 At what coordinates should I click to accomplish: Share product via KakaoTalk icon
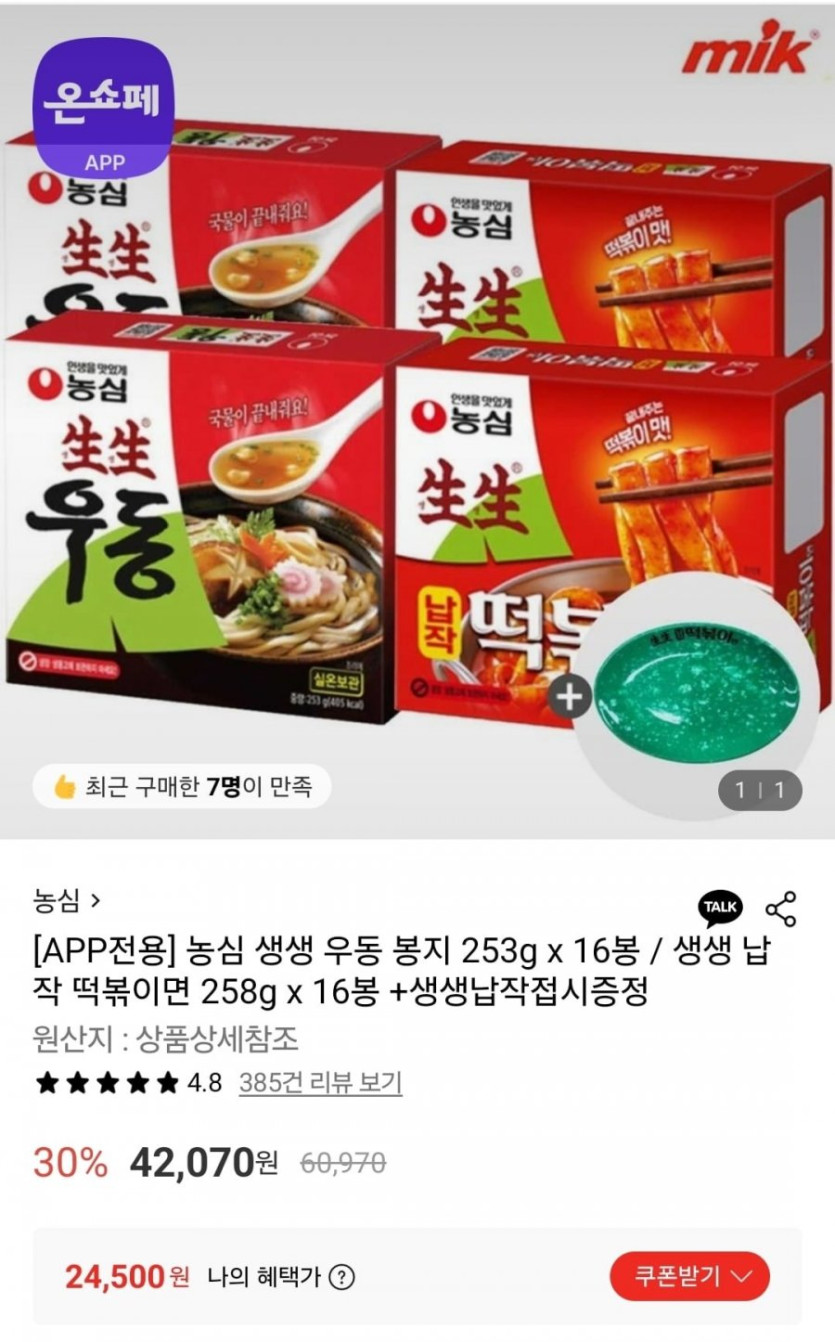click(x=720, y=907)
